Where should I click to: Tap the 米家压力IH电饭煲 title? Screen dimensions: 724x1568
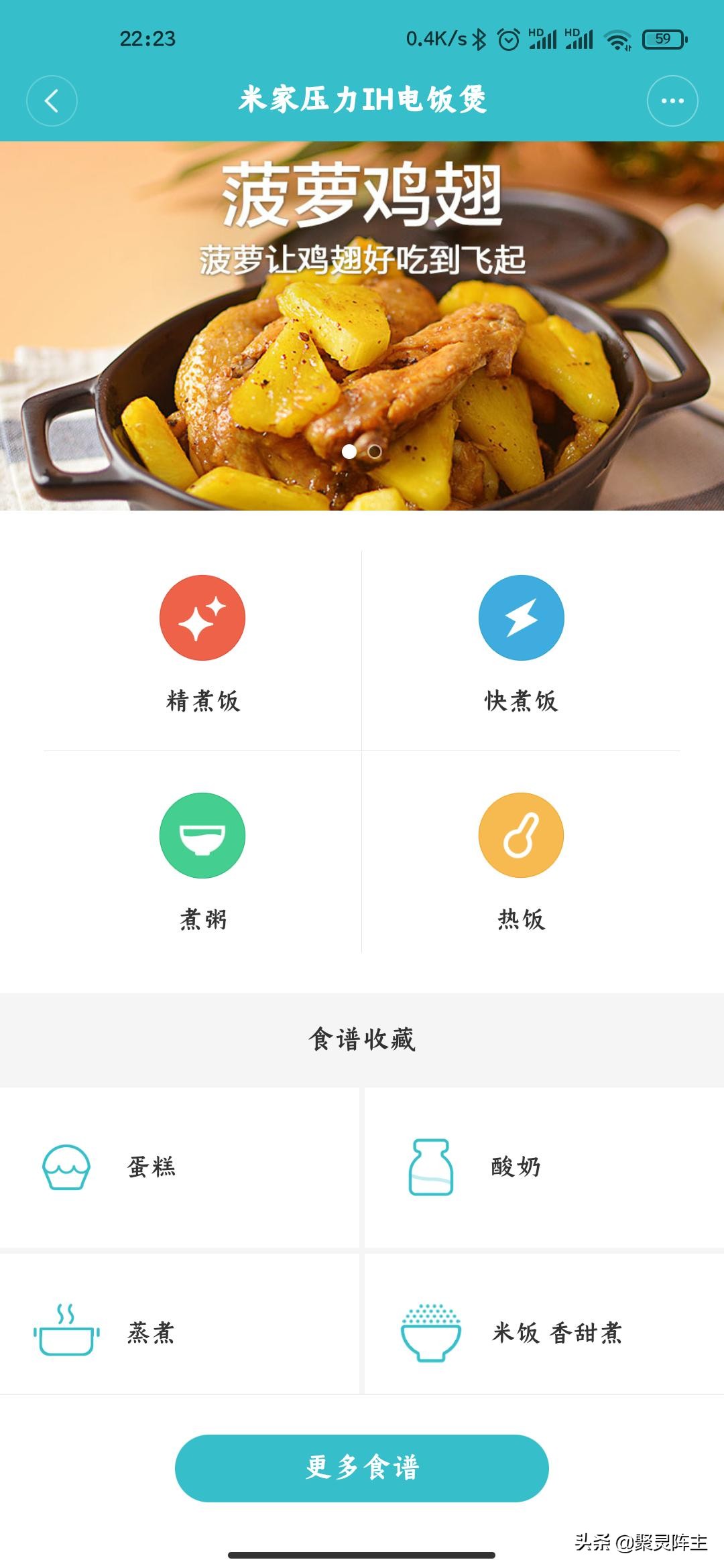(x=362, y=99)
